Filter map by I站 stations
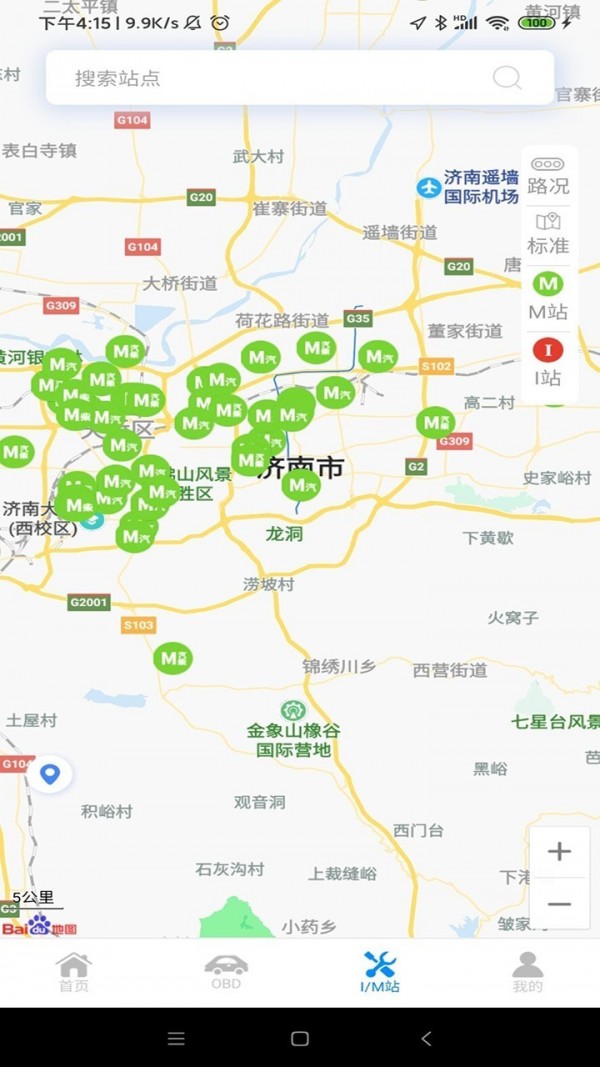This screenshot has height=1067, width=600. pos(548,362)
